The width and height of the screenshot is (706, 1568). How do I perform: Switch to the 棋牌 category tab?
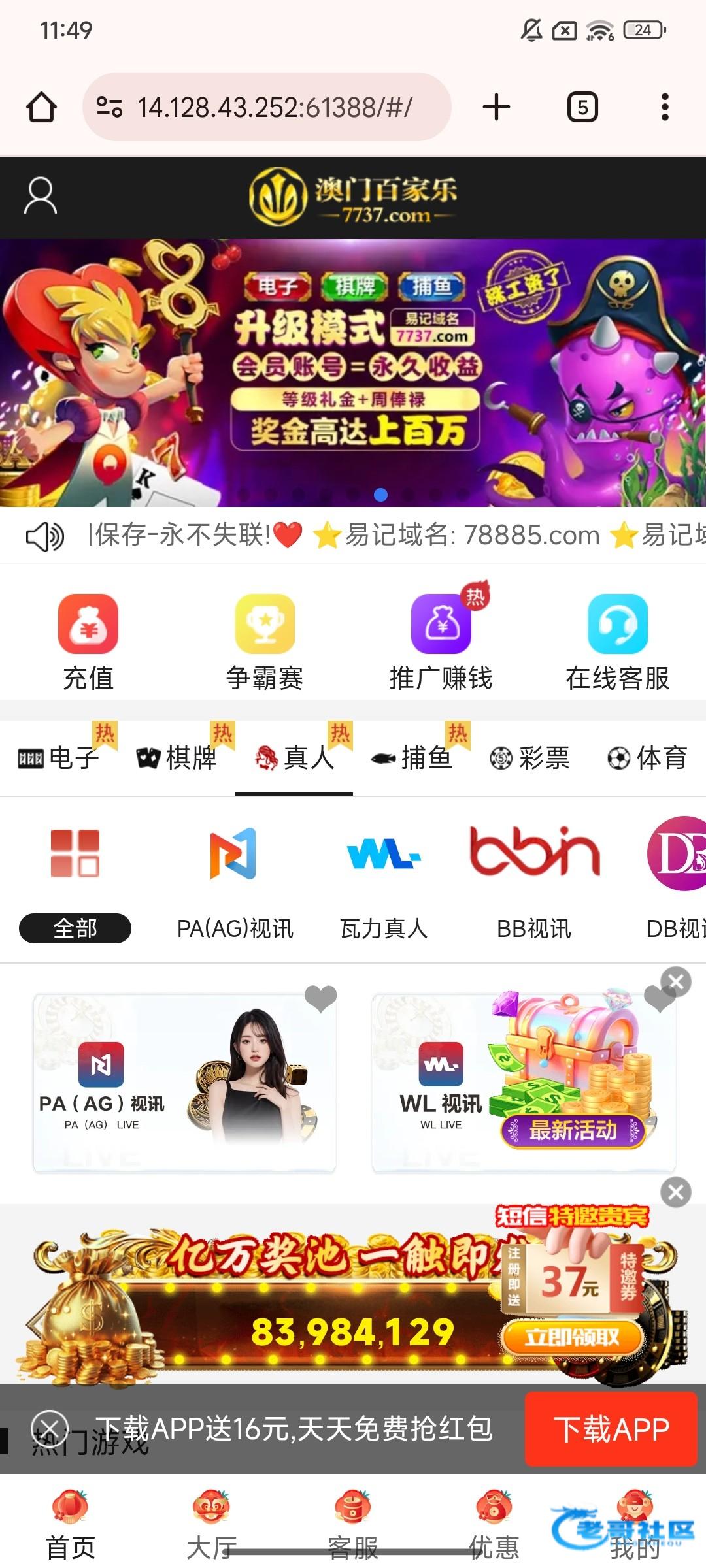[x=176, y=758]
